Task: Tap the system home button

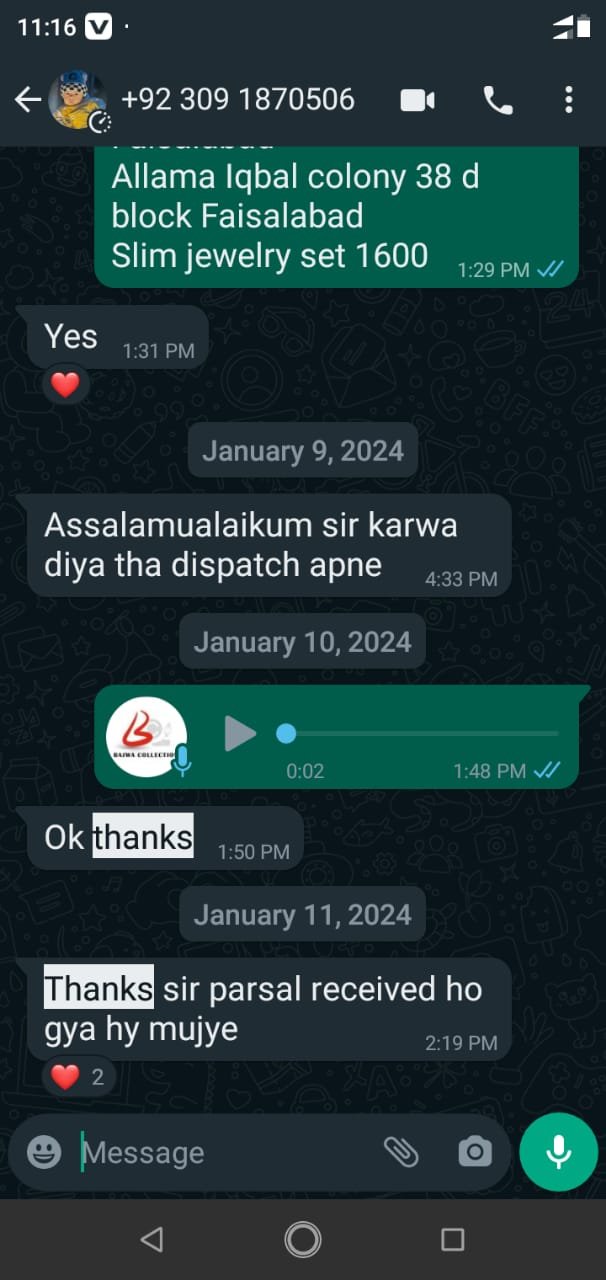Action: point(302,1240)
